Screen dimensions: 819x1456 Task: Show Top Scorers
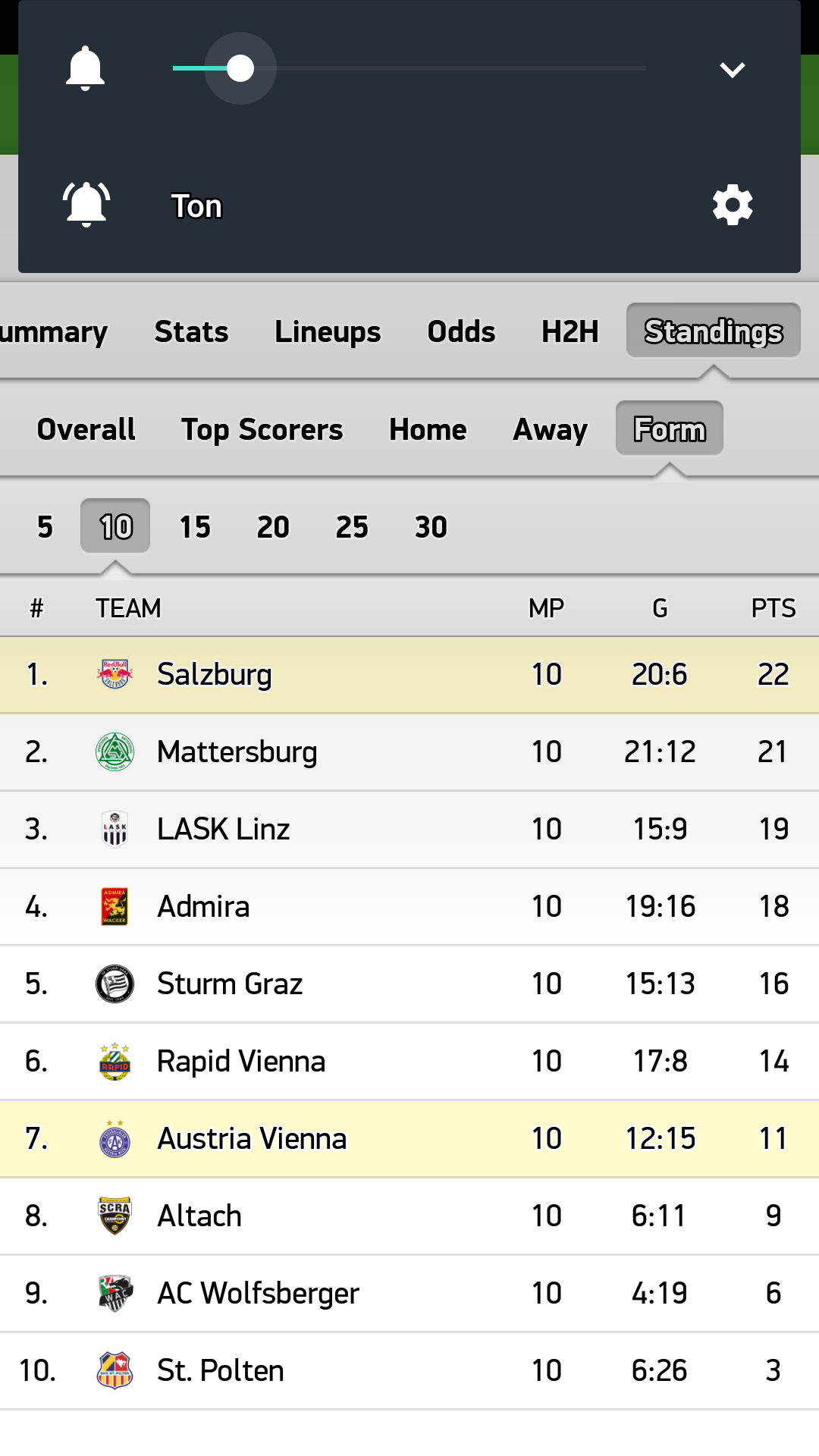tap(262, 429)
